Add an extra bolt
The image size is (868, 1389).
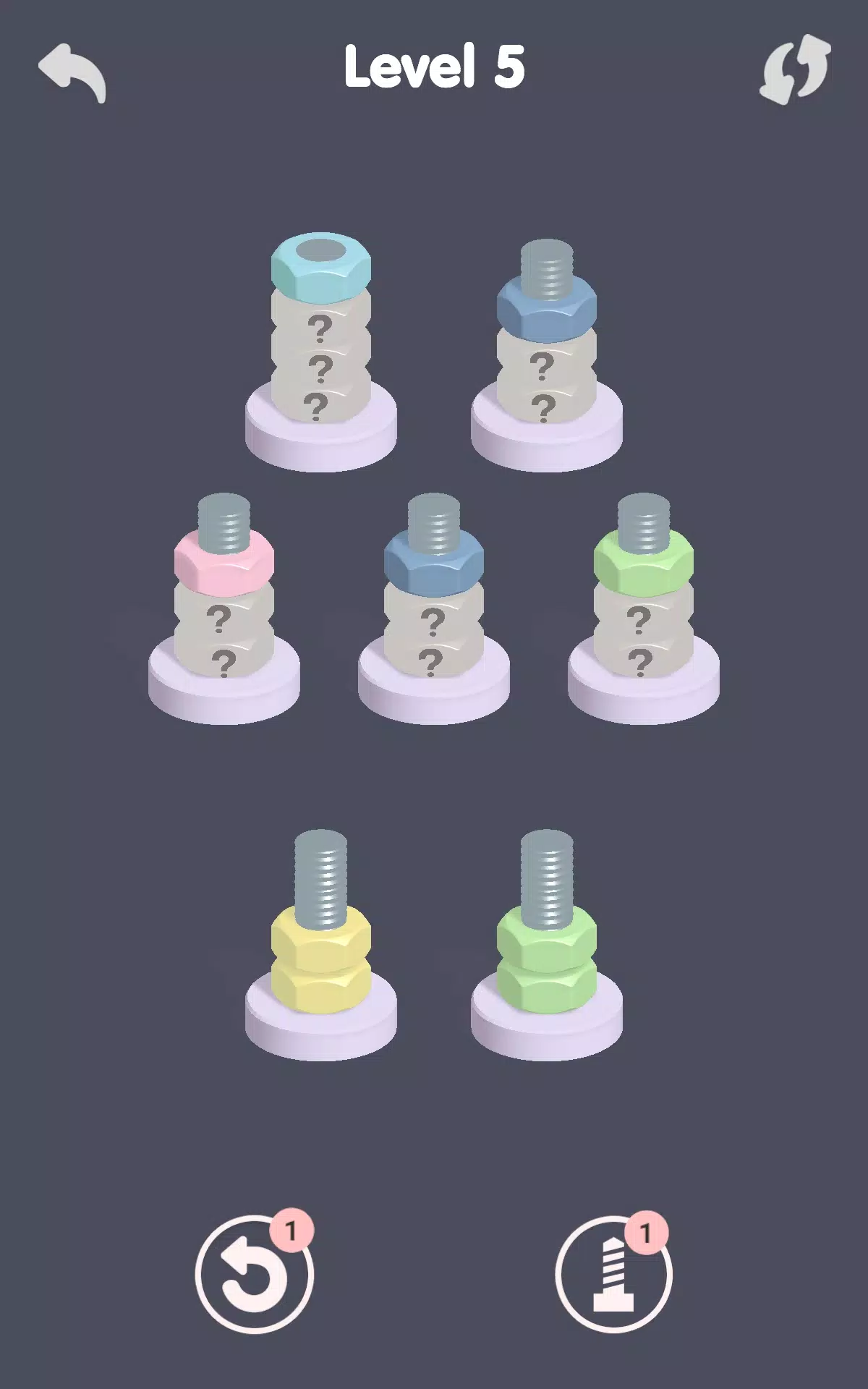[x=613, y=1275]
